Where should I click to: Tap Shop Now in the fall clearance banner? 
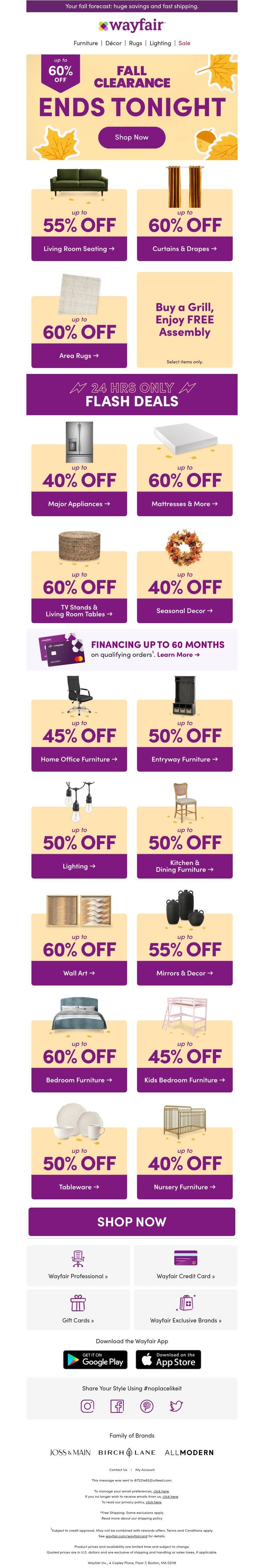[x=131, y=137]
